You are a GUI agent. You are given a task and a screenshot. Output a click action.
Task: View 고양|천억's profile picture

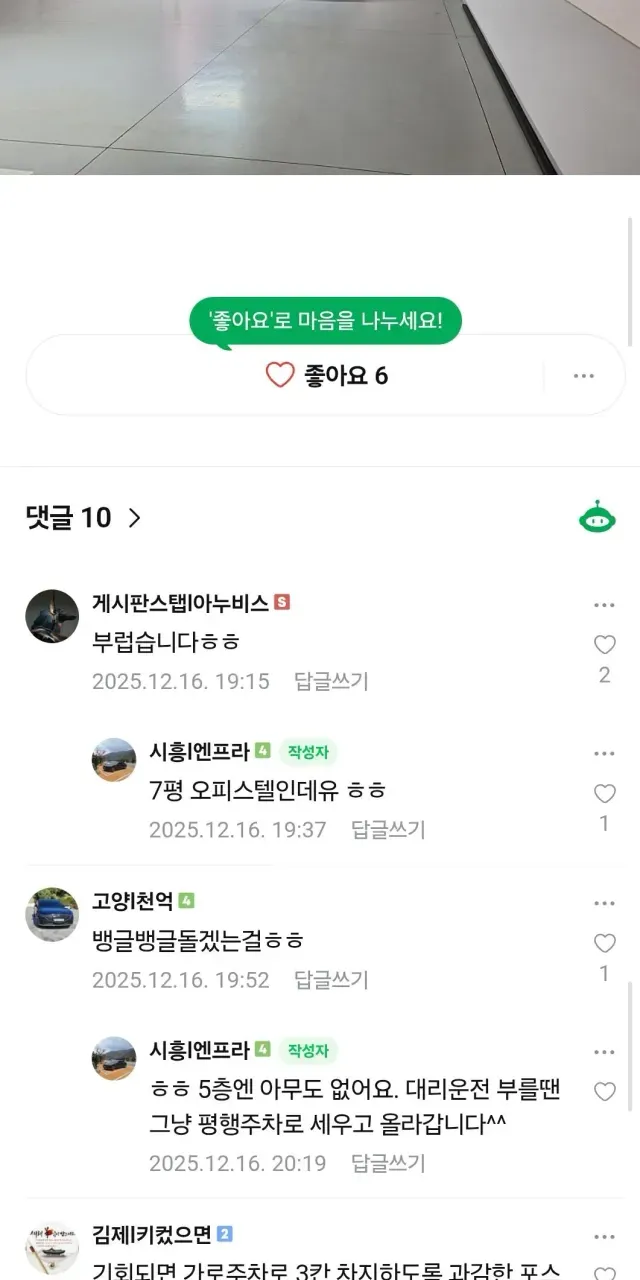click(x=52, y=914)
